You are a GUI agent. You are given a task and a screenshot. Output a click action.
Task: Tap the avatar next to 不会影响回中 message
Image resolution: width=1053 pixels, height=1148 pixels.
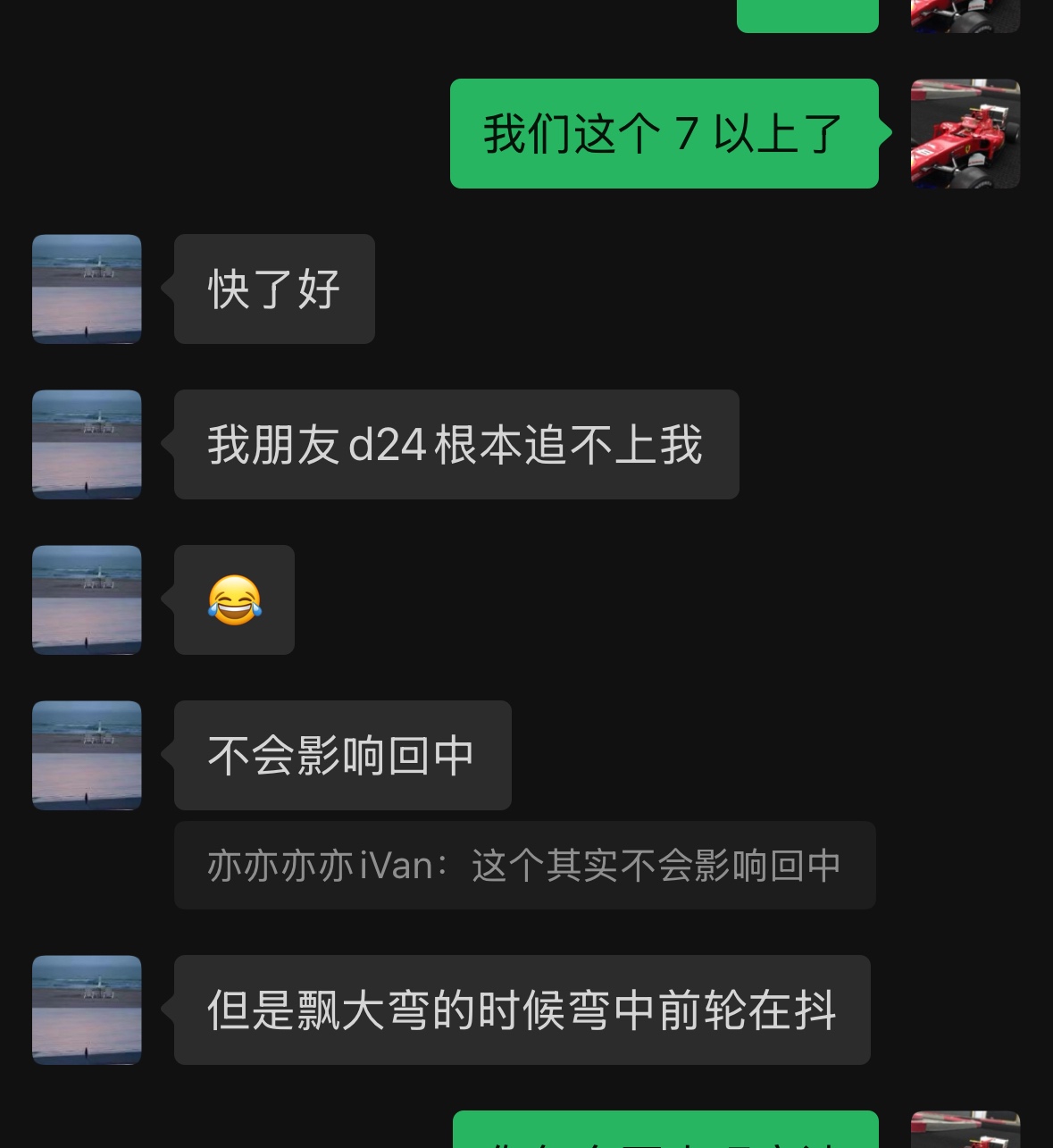[87, 755]
